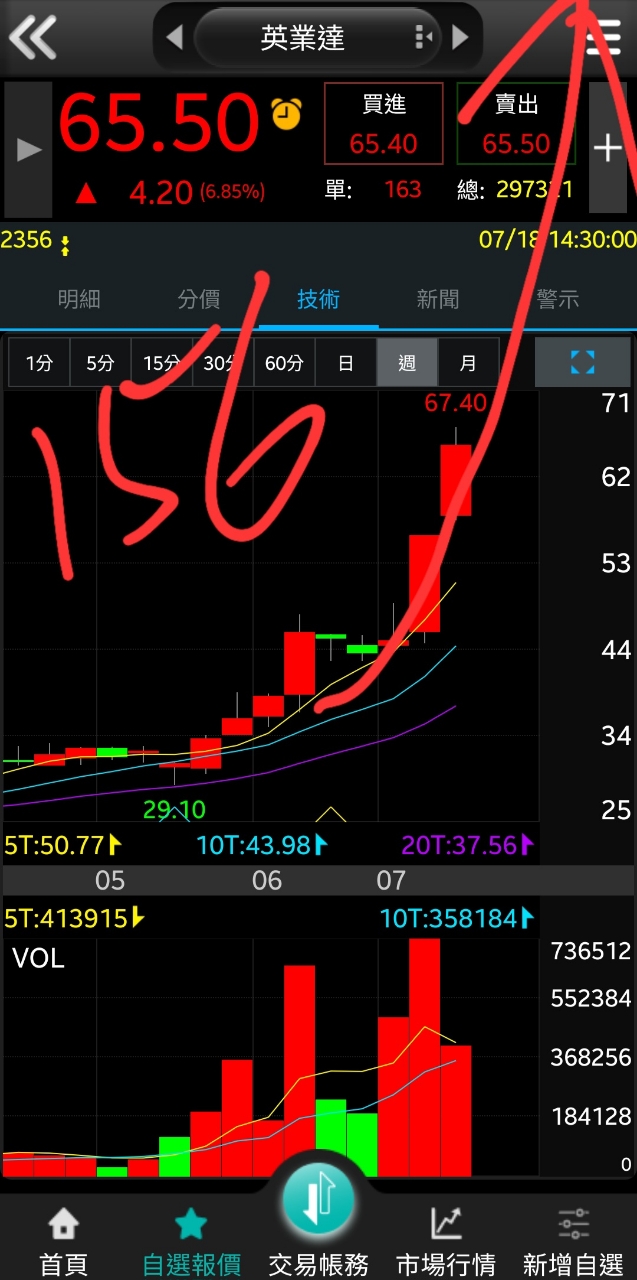The width and height of the screenshot is (637, 1280).
Task: Open the 新聞 tab
Action: [x=437, y=299]
